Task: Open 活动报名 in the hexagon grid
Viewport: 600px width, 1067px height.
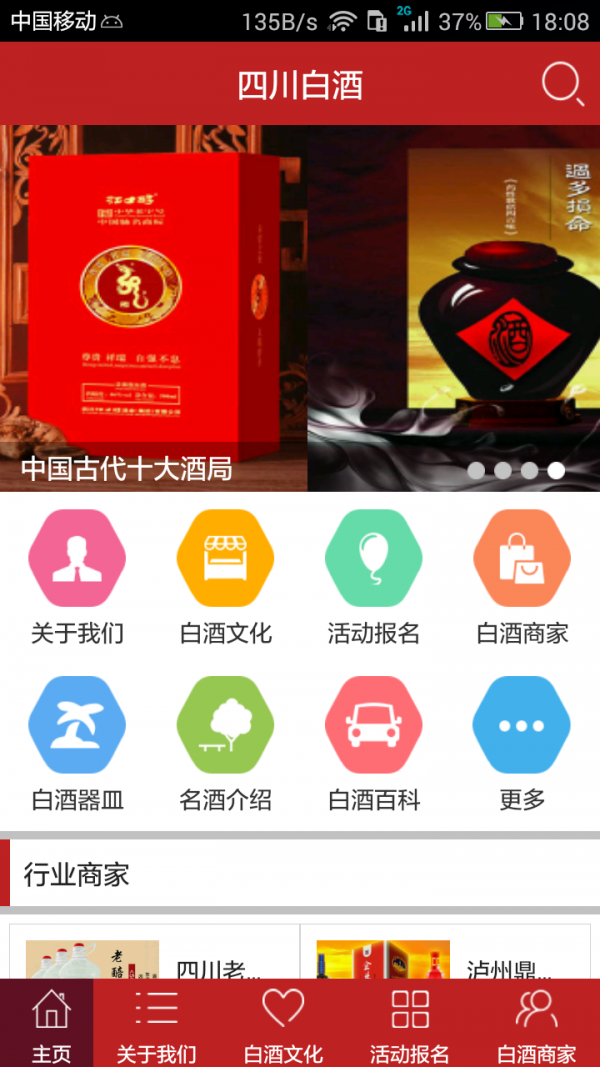Action: (x=373, y=576)
